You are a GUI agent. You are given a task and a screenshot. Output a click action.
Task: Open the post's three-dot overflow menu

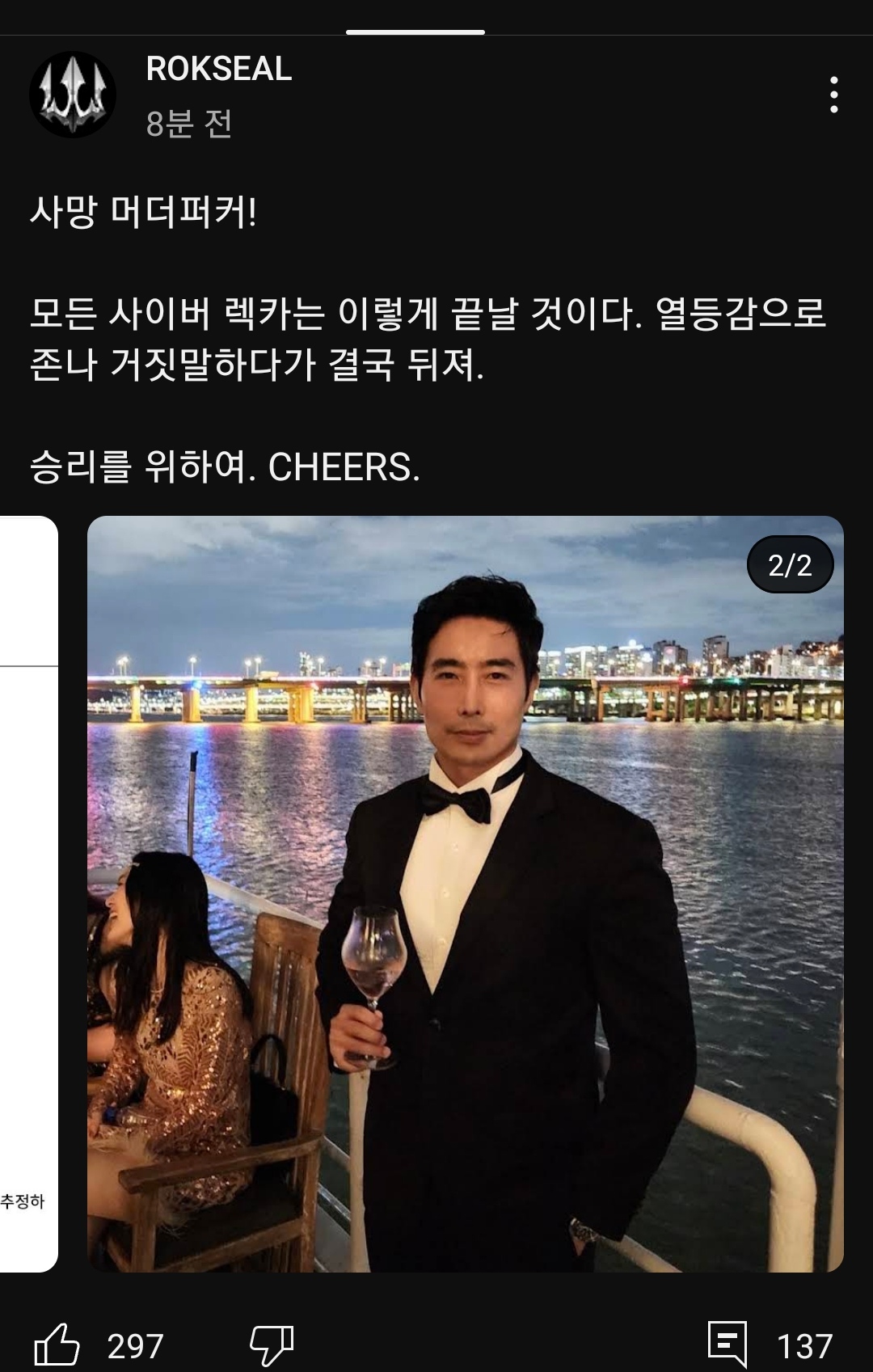pos(833,95)
